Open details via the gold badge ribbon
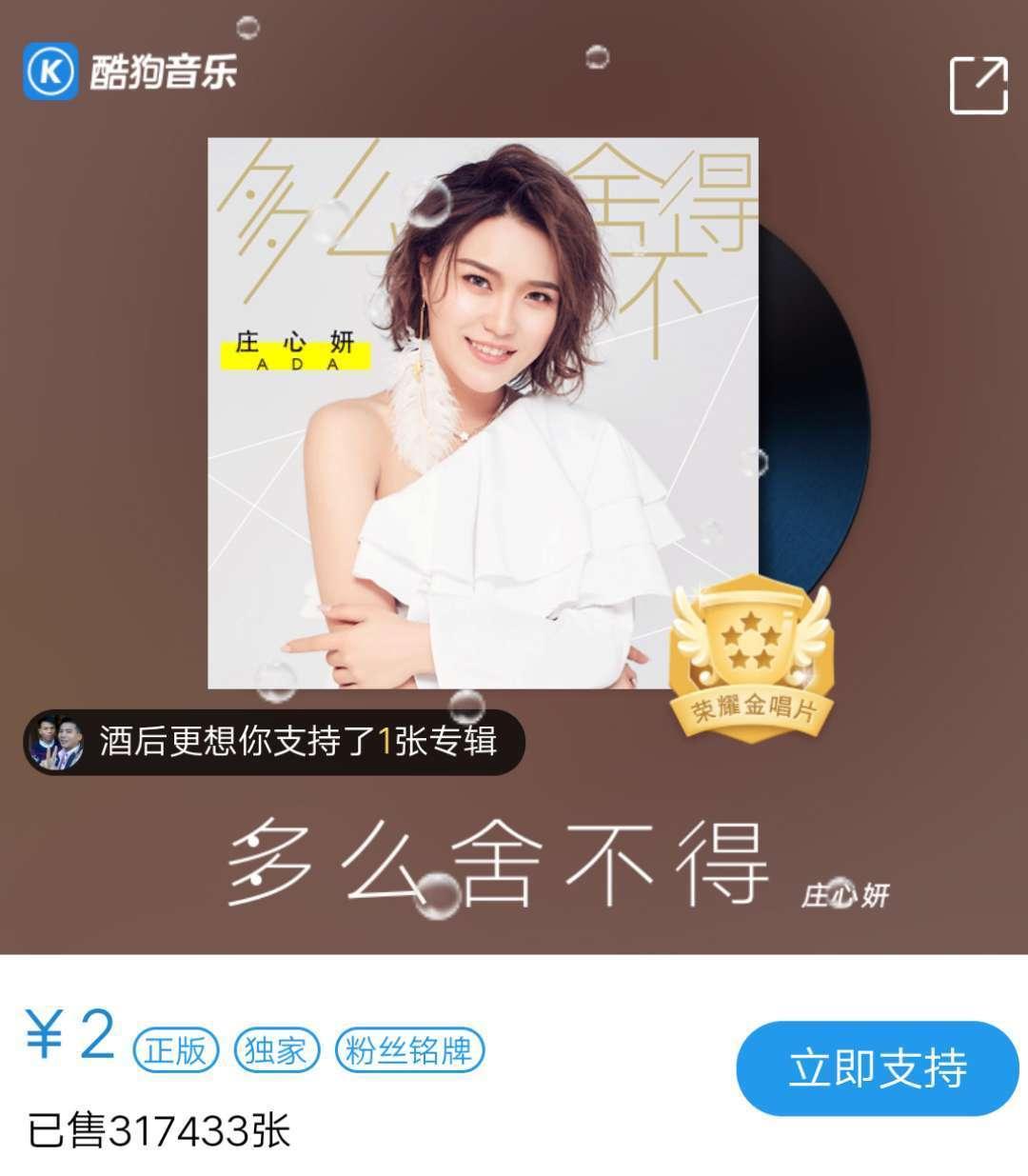The image size is (1028, 1176). click(752, 709)
